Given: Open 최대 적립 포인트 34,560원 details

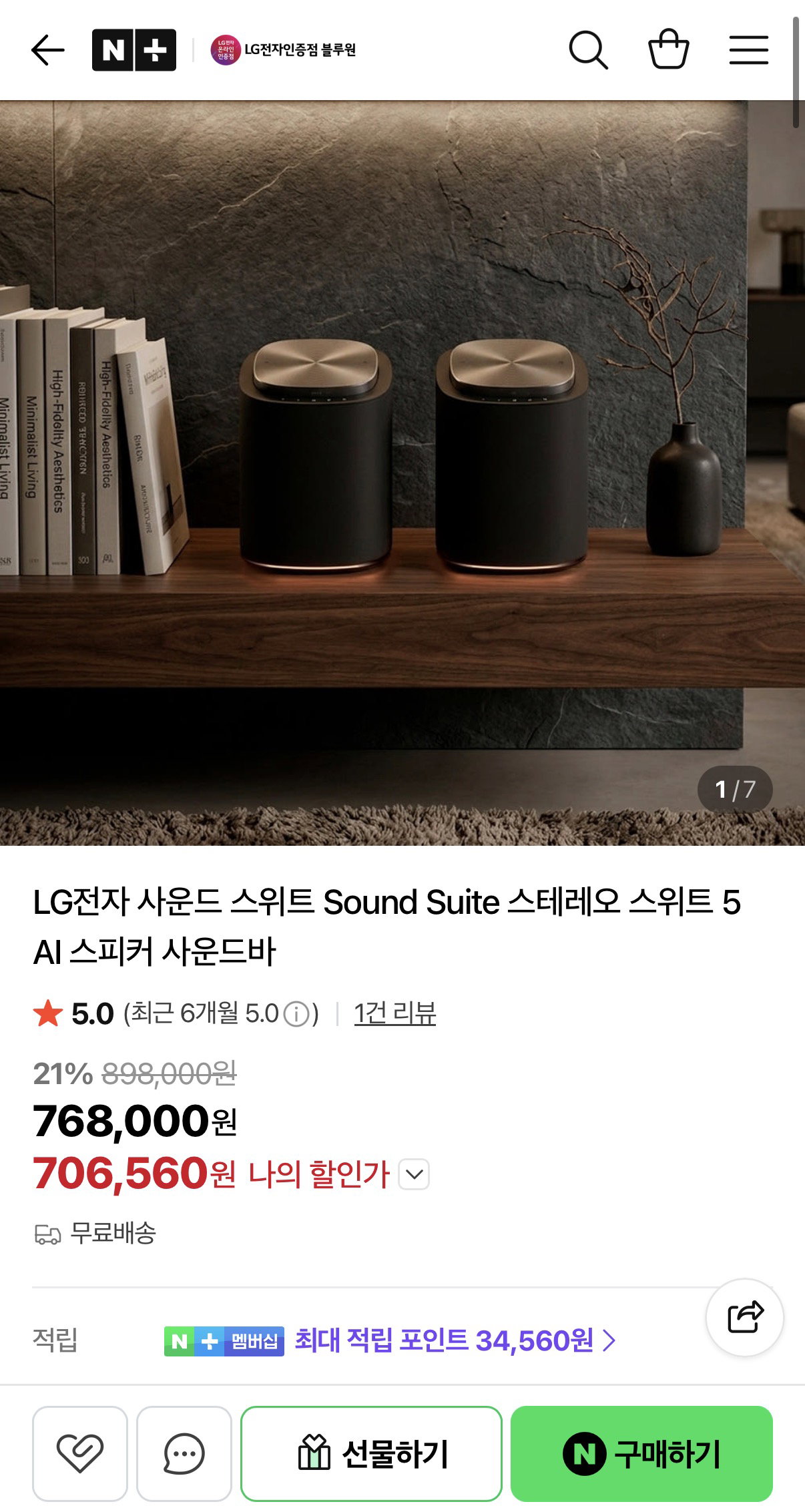Looking at the screenshot, I should pos(455,1340).
